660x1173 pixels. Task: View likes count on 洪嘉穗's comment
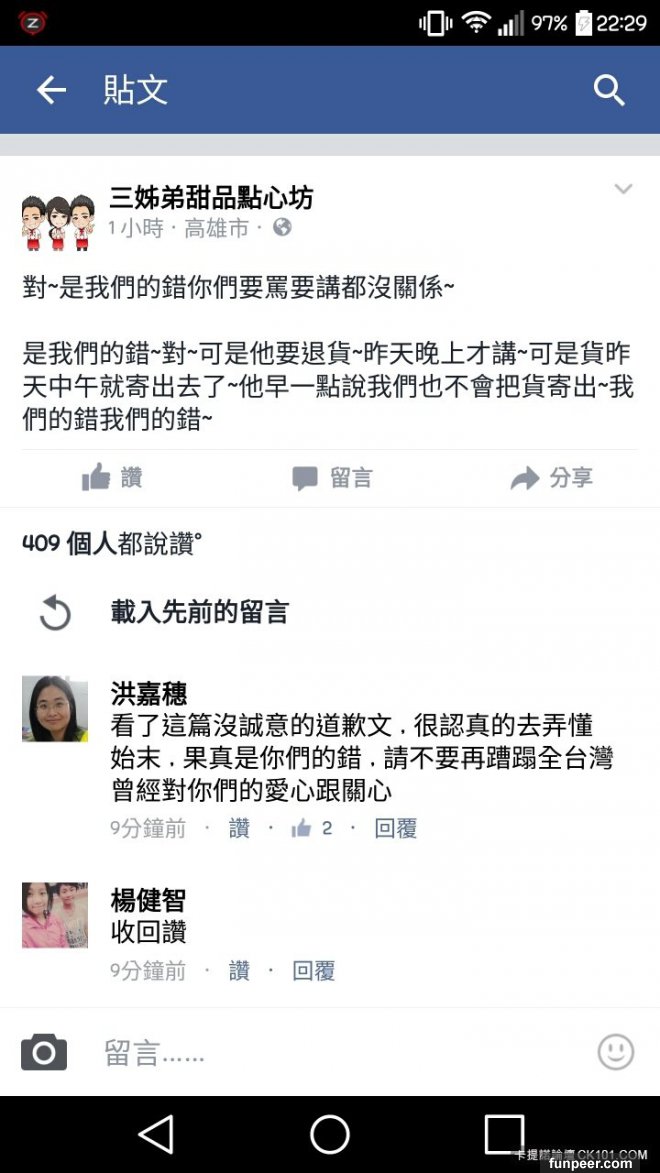coord(311,828)
